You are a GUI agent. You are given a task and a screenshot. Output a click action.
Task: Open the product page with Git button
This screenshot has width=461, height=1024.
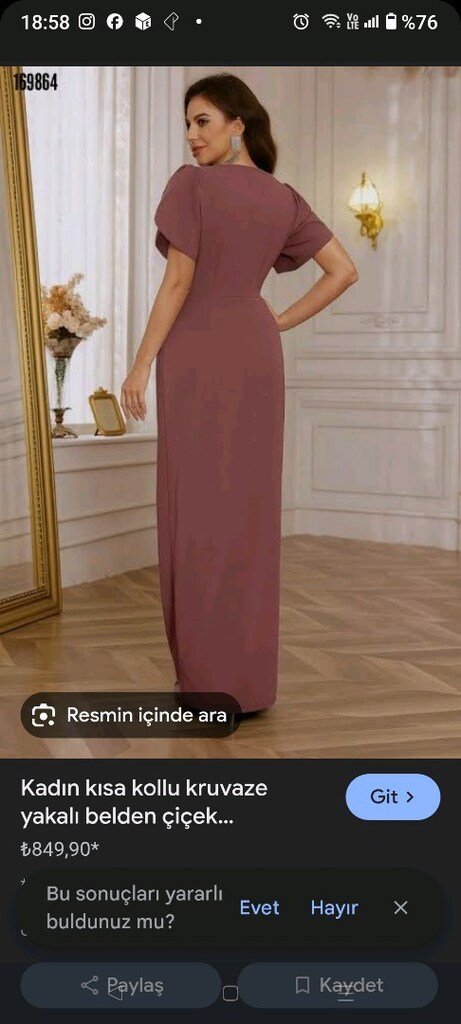392,797
